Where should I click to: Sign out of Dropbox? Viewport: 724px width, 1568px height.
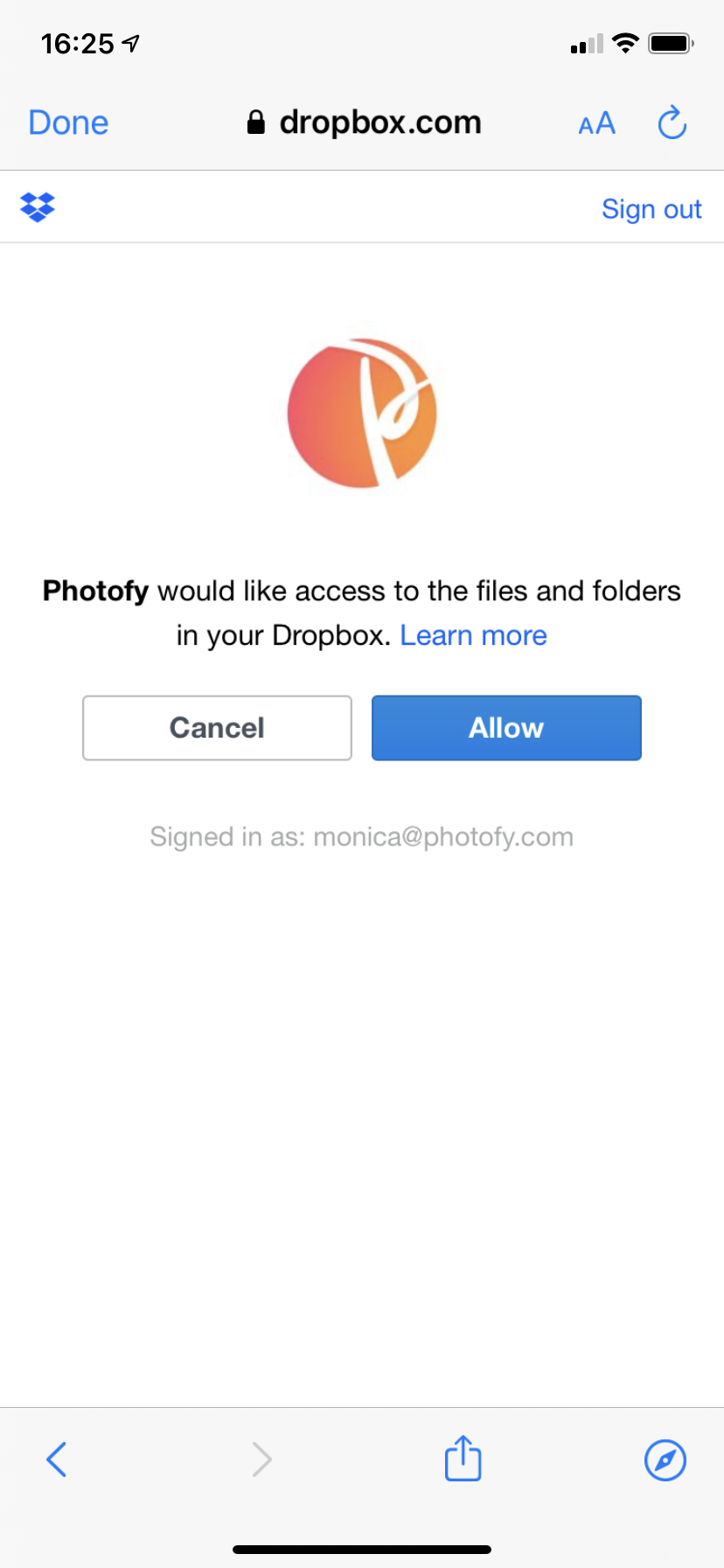(651, 209)
